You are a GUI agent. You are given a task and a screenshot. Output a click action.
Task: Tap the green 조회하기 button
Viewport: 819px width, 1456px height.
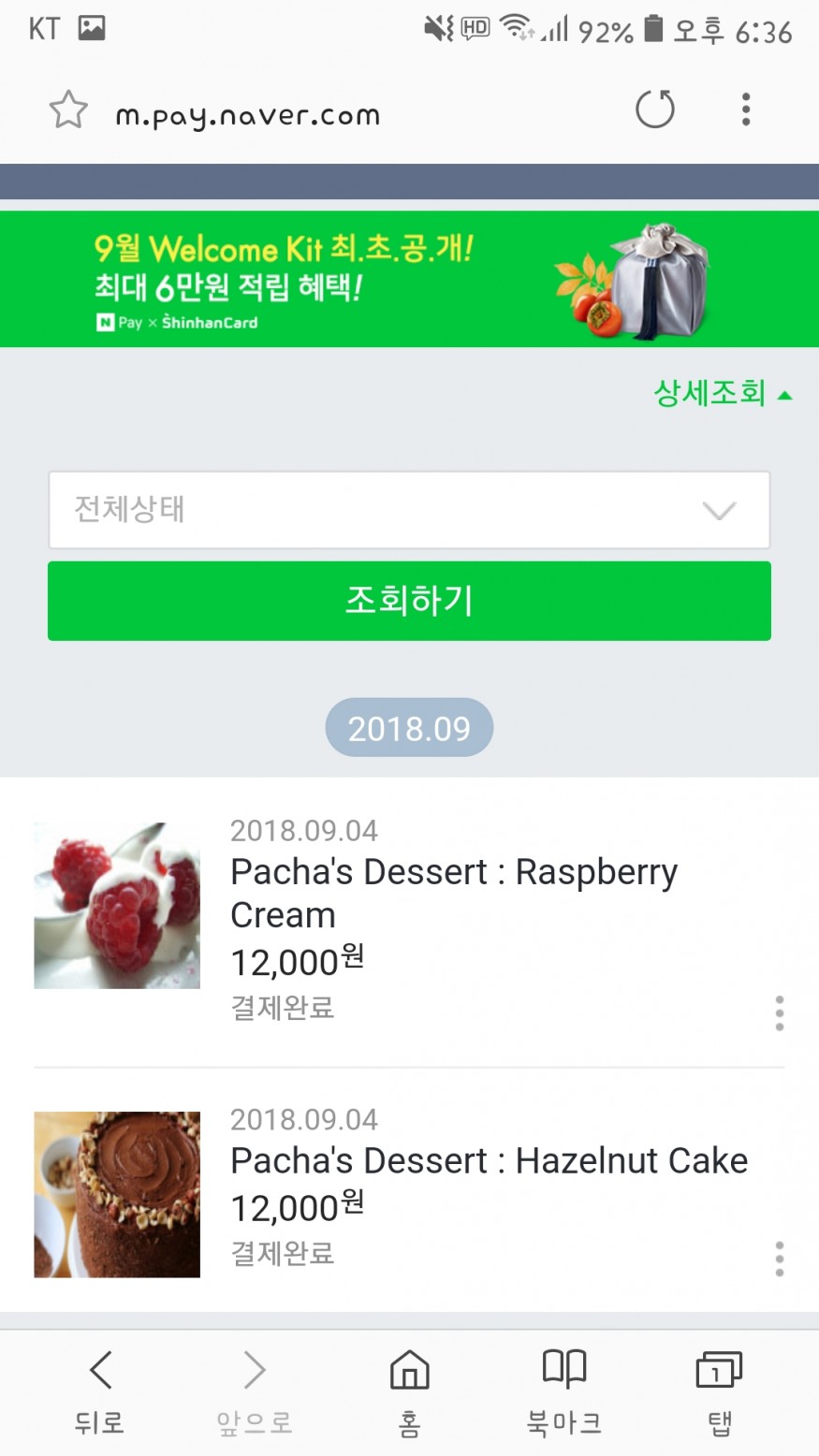click(x=409, y=601)
